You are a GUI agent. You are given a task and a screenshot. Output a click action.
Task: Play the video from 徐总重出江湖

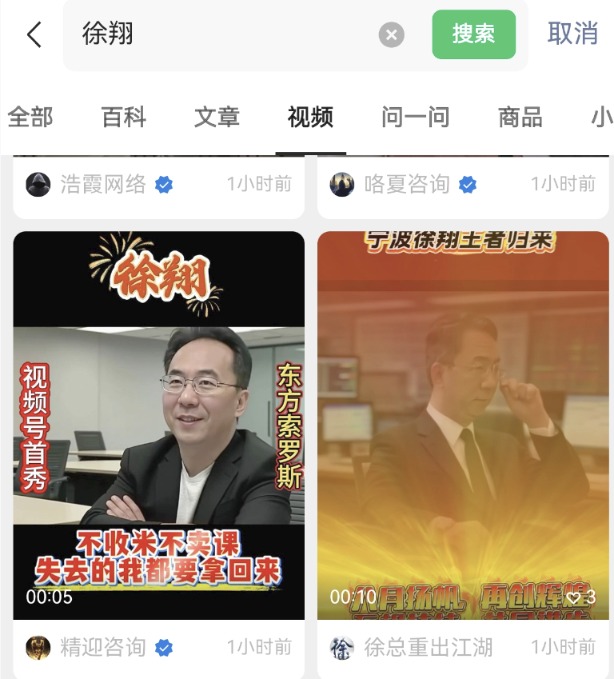pos(463,425)
